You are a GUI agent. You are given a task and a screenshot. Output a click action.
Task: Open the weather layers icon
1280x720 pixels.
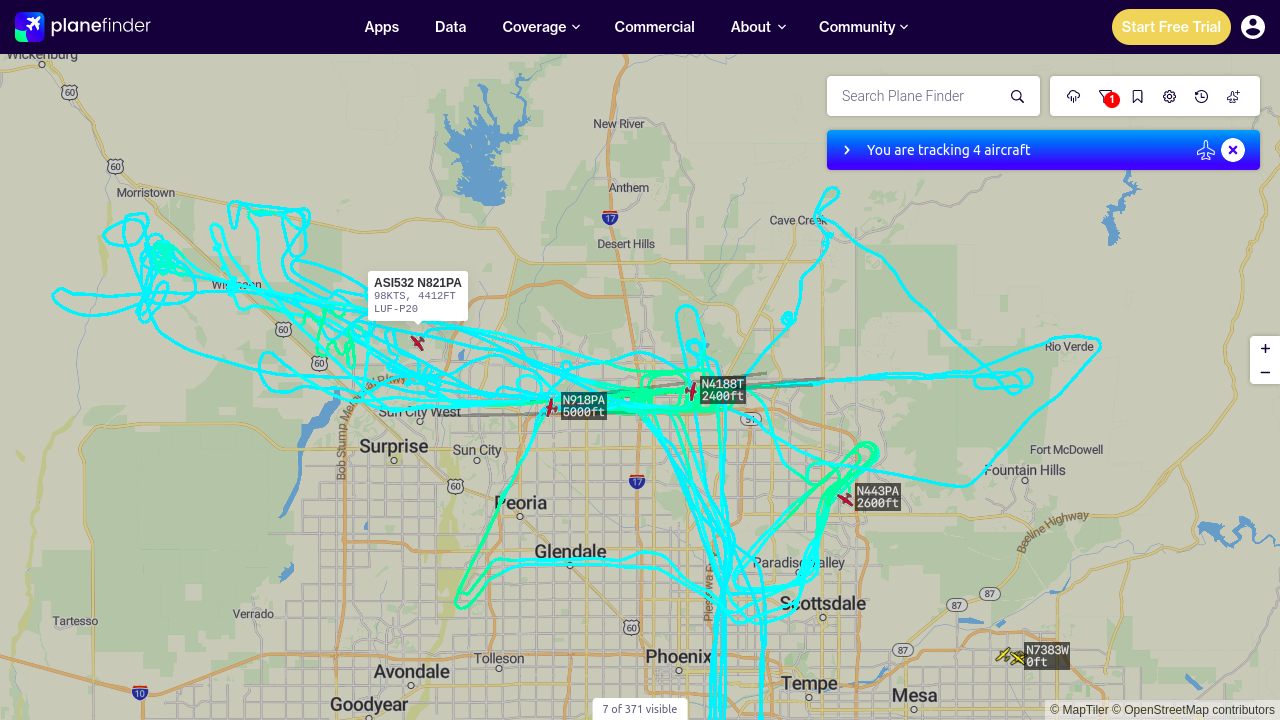[x=1074, y=96]
